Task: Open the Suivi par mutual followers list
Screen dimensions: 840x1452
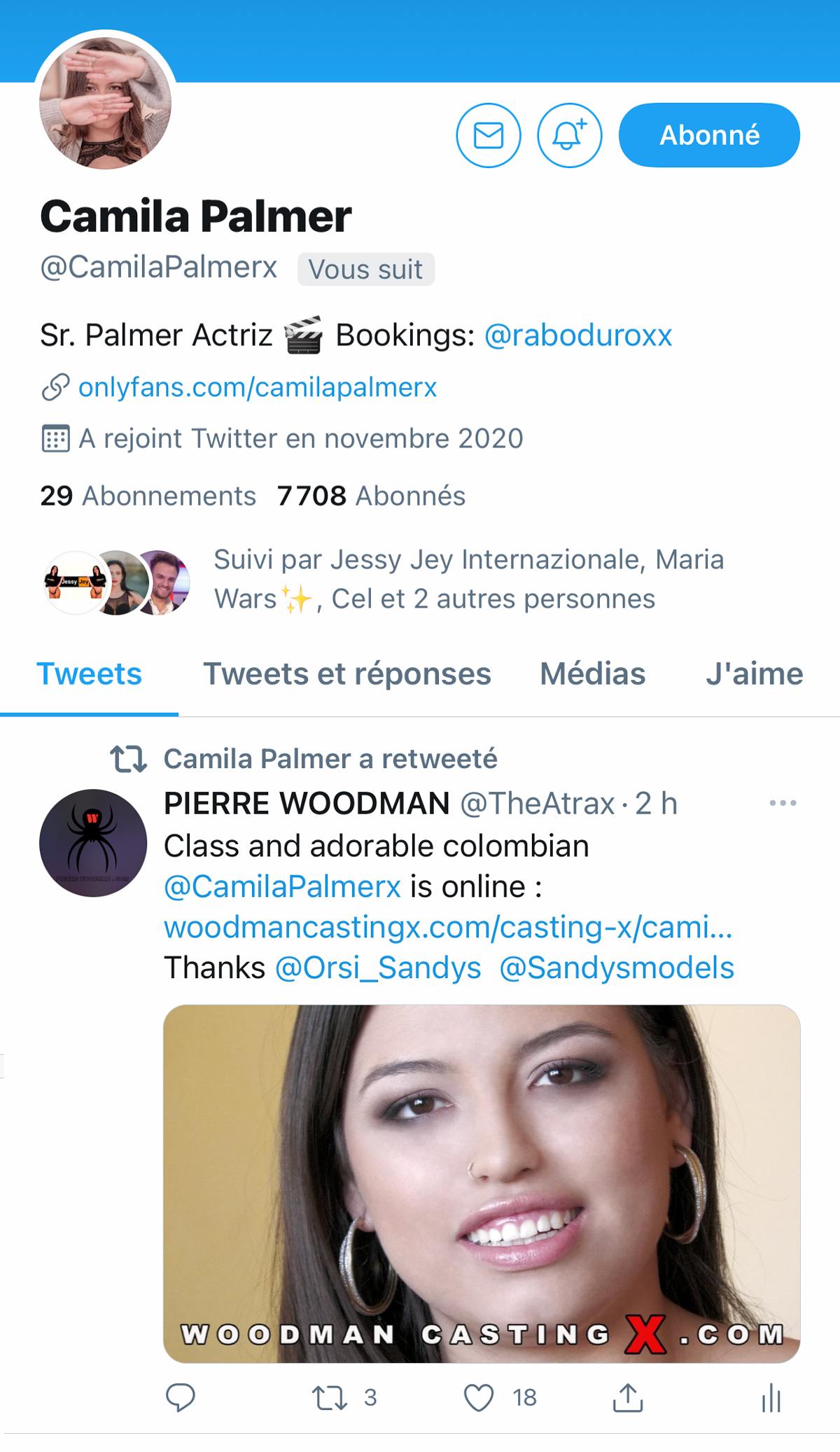Action: click(x=434, y=579)
